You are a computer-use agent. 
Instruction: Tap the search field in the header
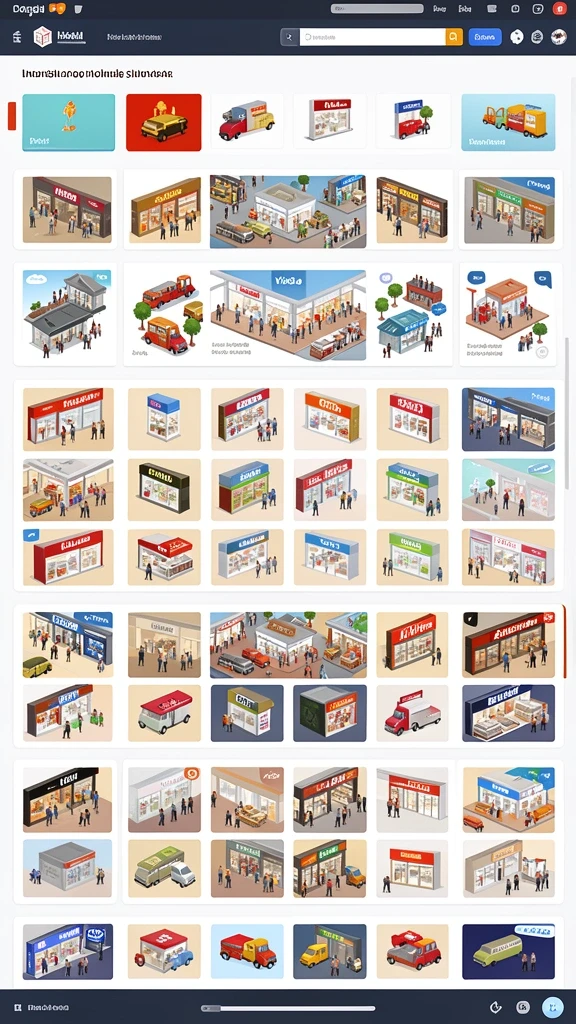372,37
